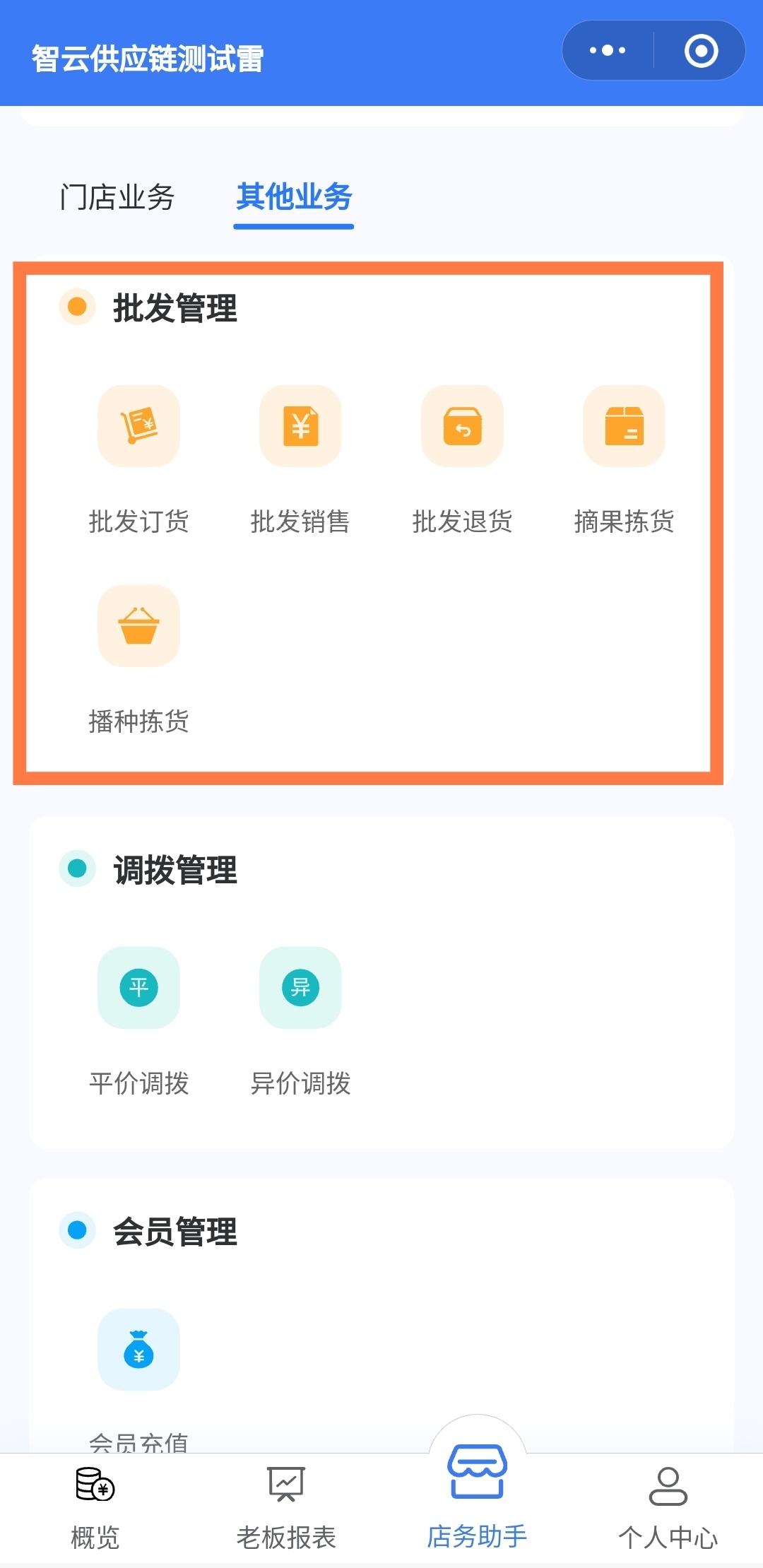Go to 批发退货

tap(462, 427)
